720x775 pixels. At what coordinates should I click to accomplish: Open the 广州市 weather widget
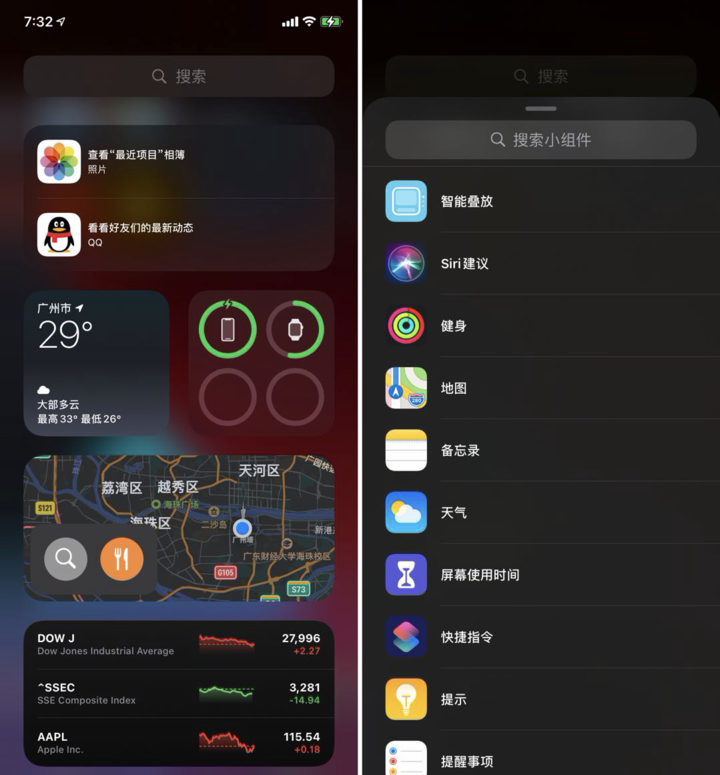pos(96,363)
